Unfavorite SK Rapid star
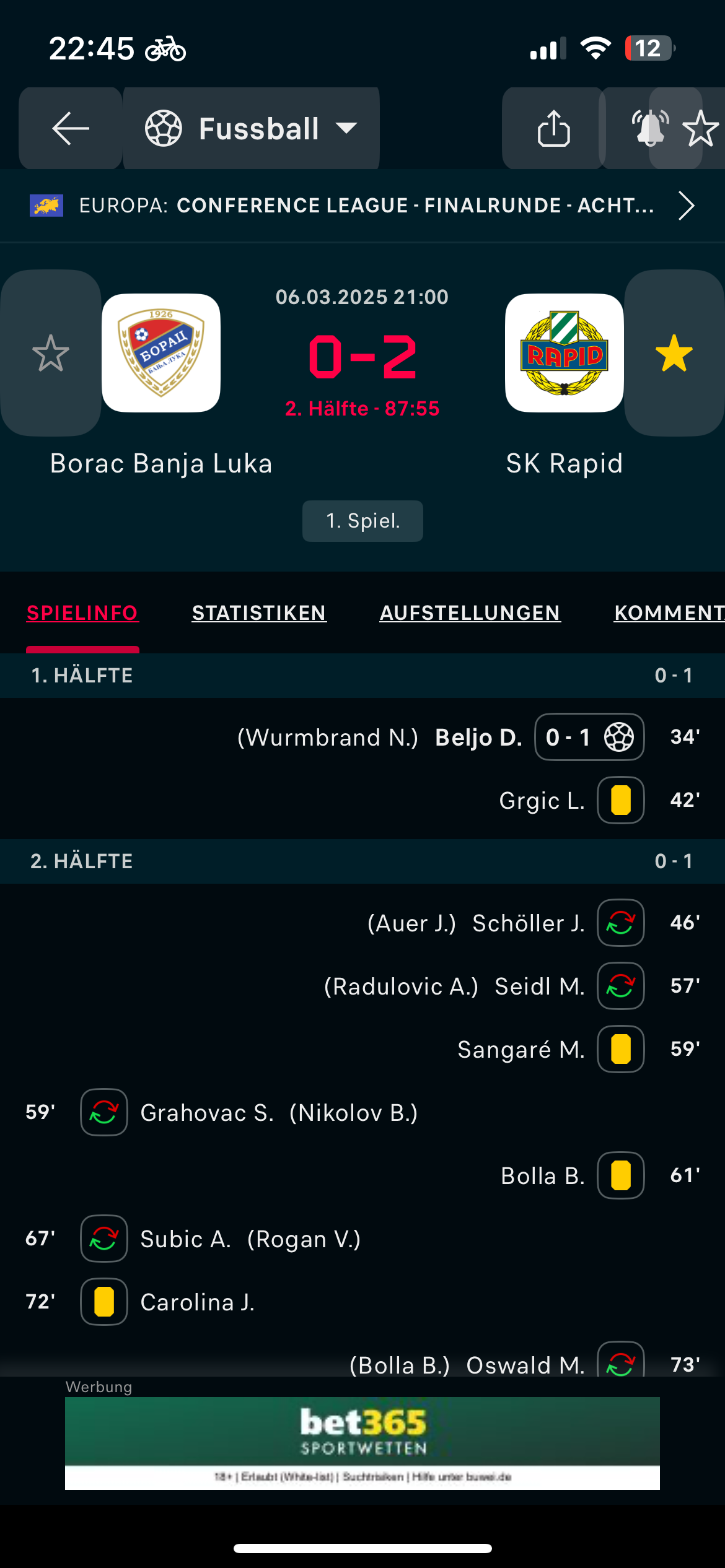The height and width of the screenshot is (1568, 725). [674, 353]
